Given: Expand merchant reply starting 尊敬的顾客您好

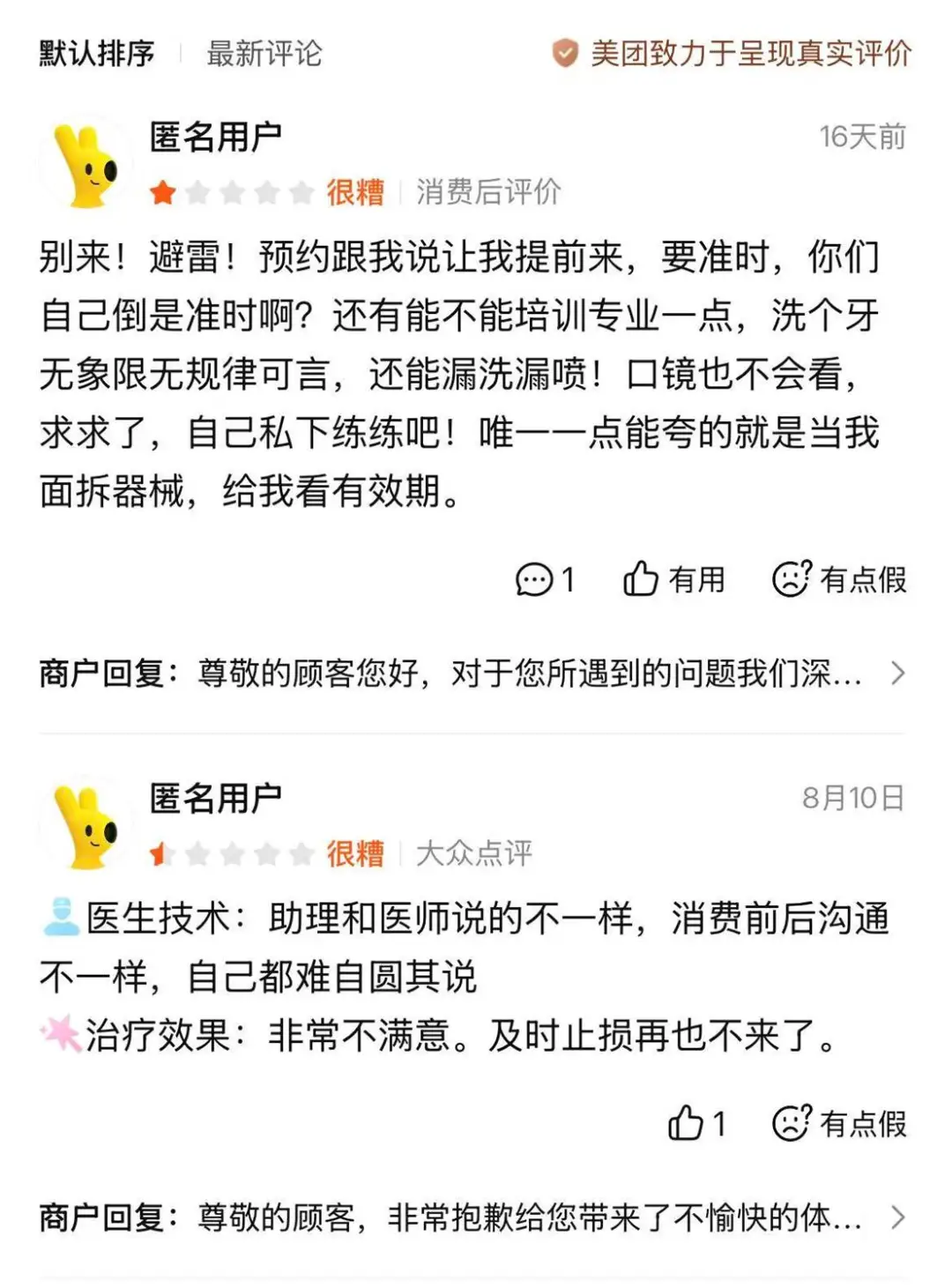Looking at the screenshot, I should point(472,674).
